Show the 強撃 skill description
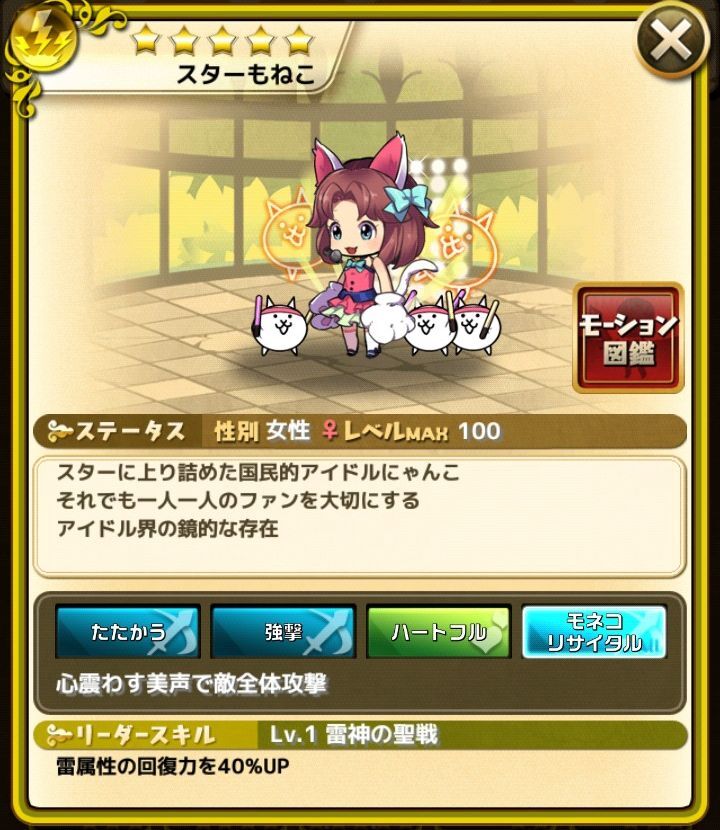The width and height of the screenshot is (720, 830). pyautogui.click(x=283, y=632)
